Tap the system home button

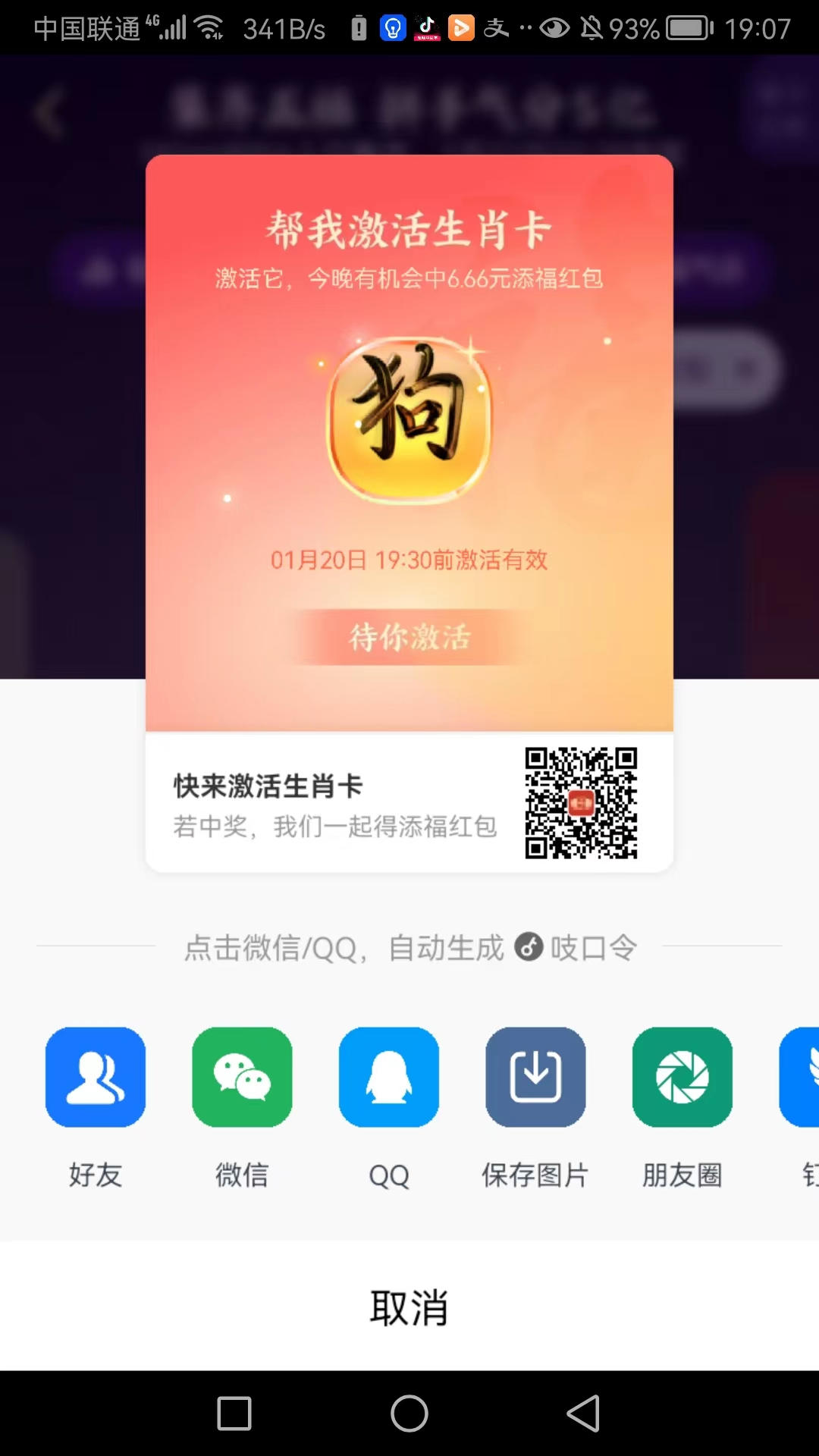coord(409,1414)
